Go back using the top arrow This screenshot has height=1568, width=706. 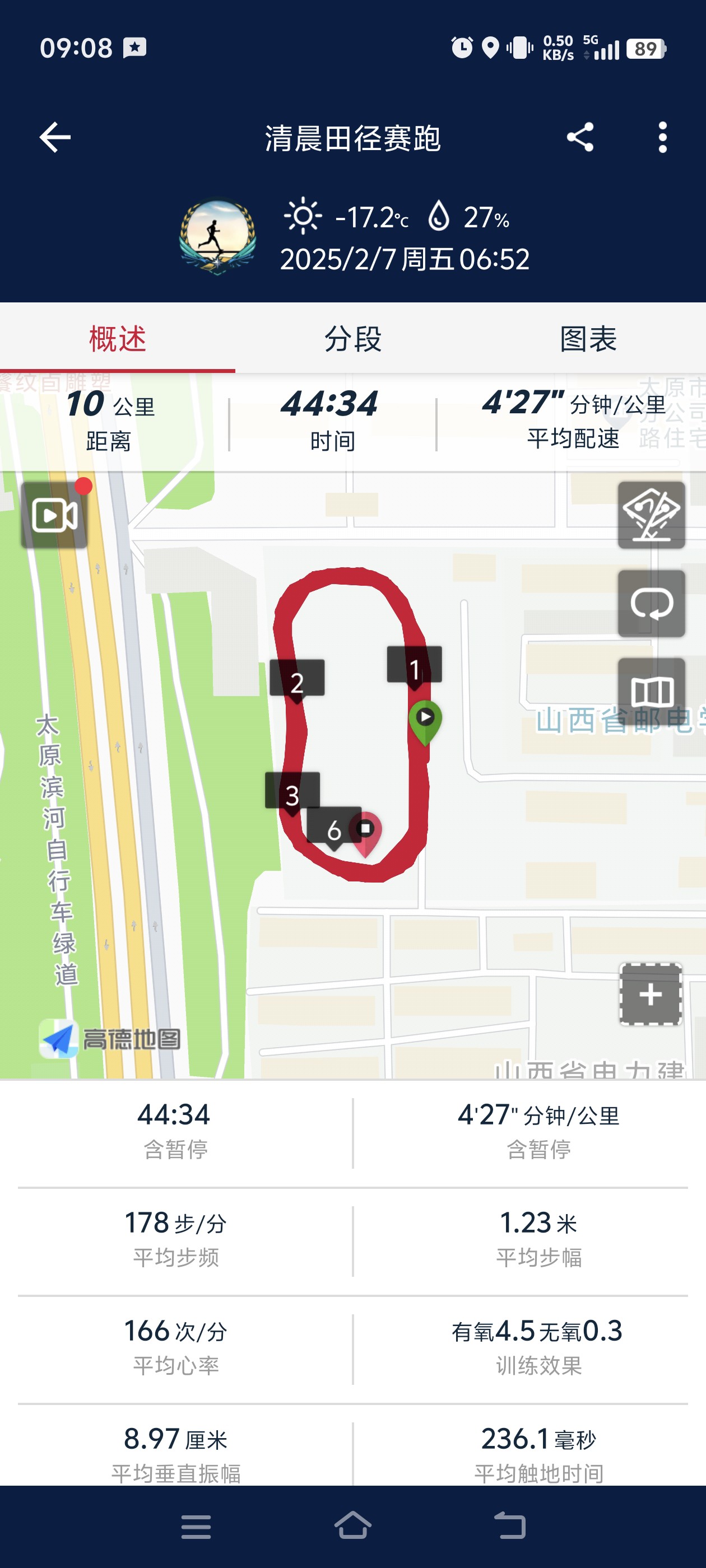(55, 137)
